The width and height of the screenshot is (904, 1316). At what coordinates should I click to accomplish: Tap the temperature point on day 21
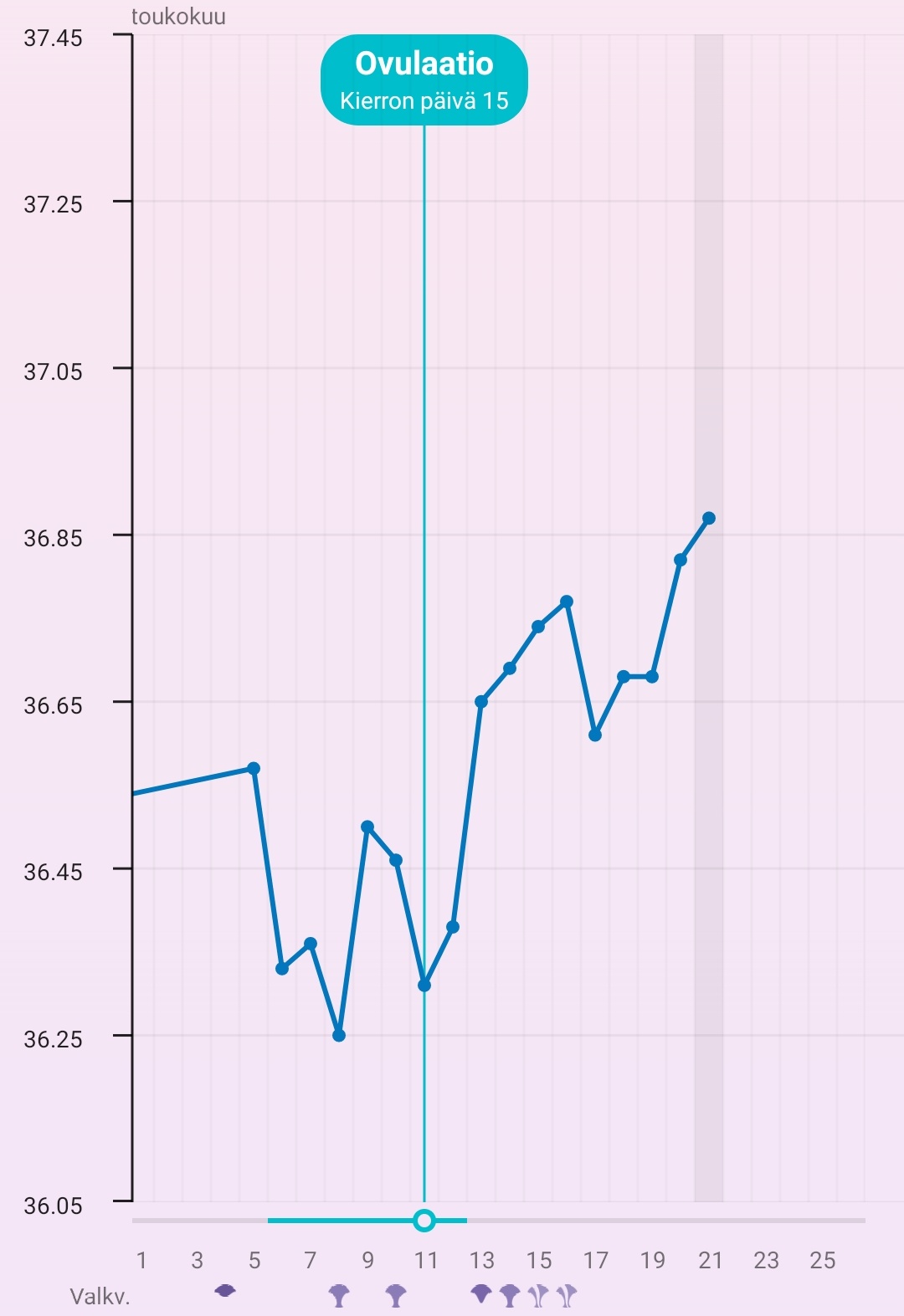tap(709, 518)
